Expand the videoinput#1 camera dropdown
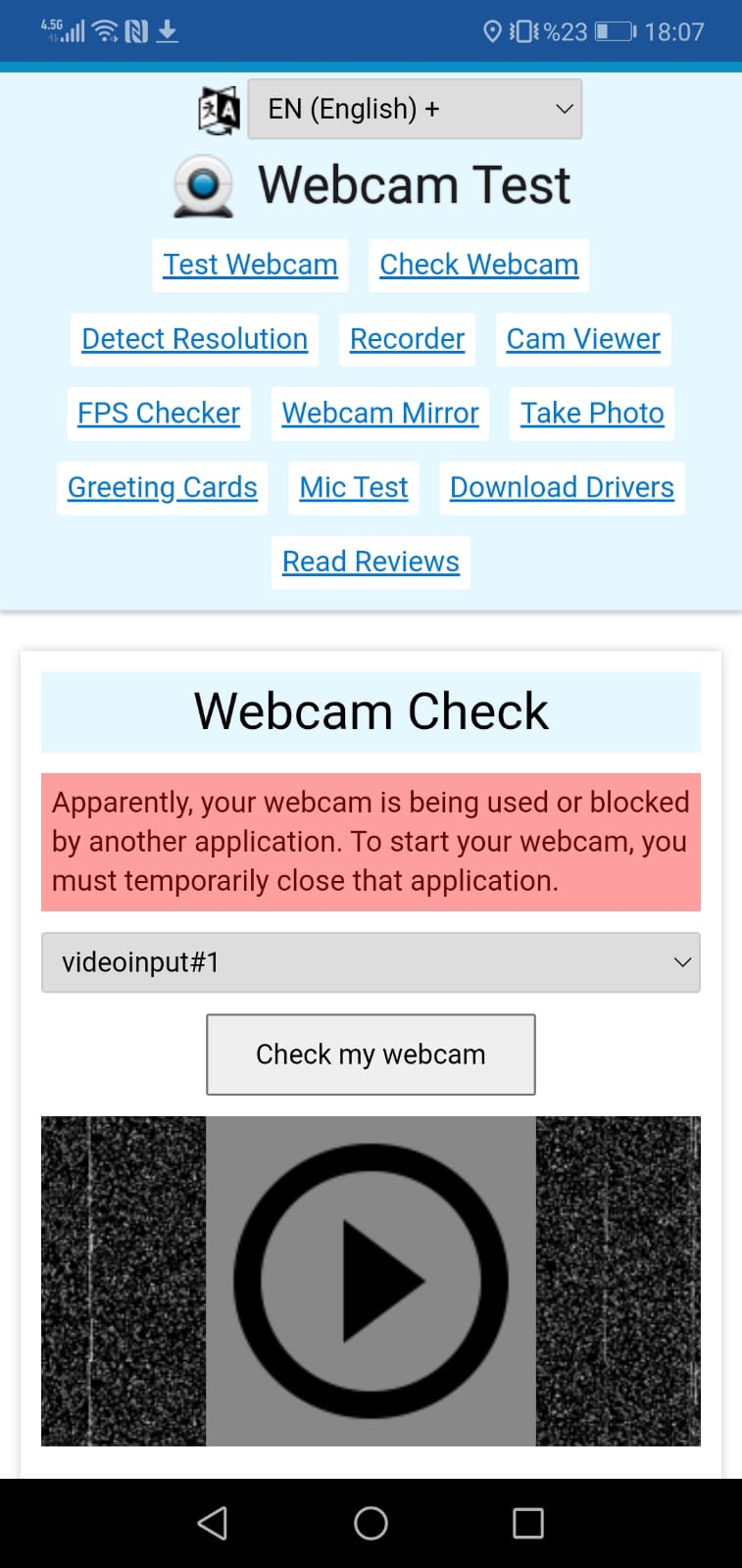 [x=371, y=962]
